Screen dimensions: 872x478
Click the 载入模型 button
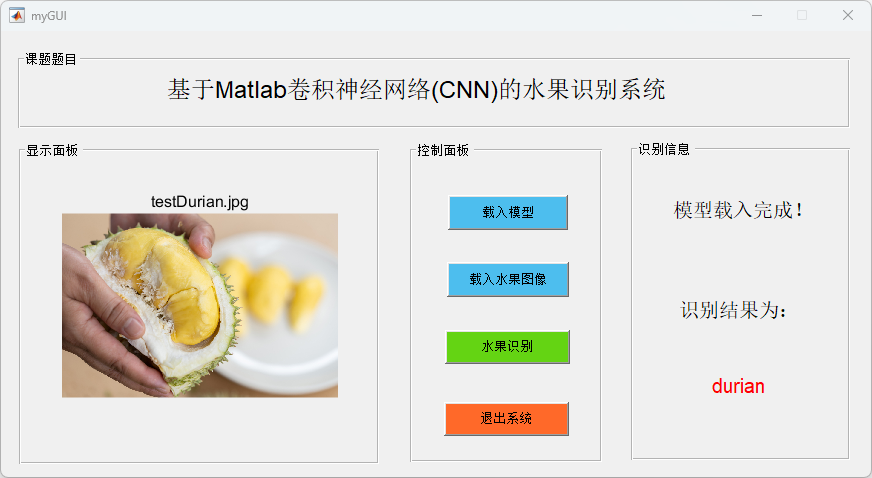508,213
